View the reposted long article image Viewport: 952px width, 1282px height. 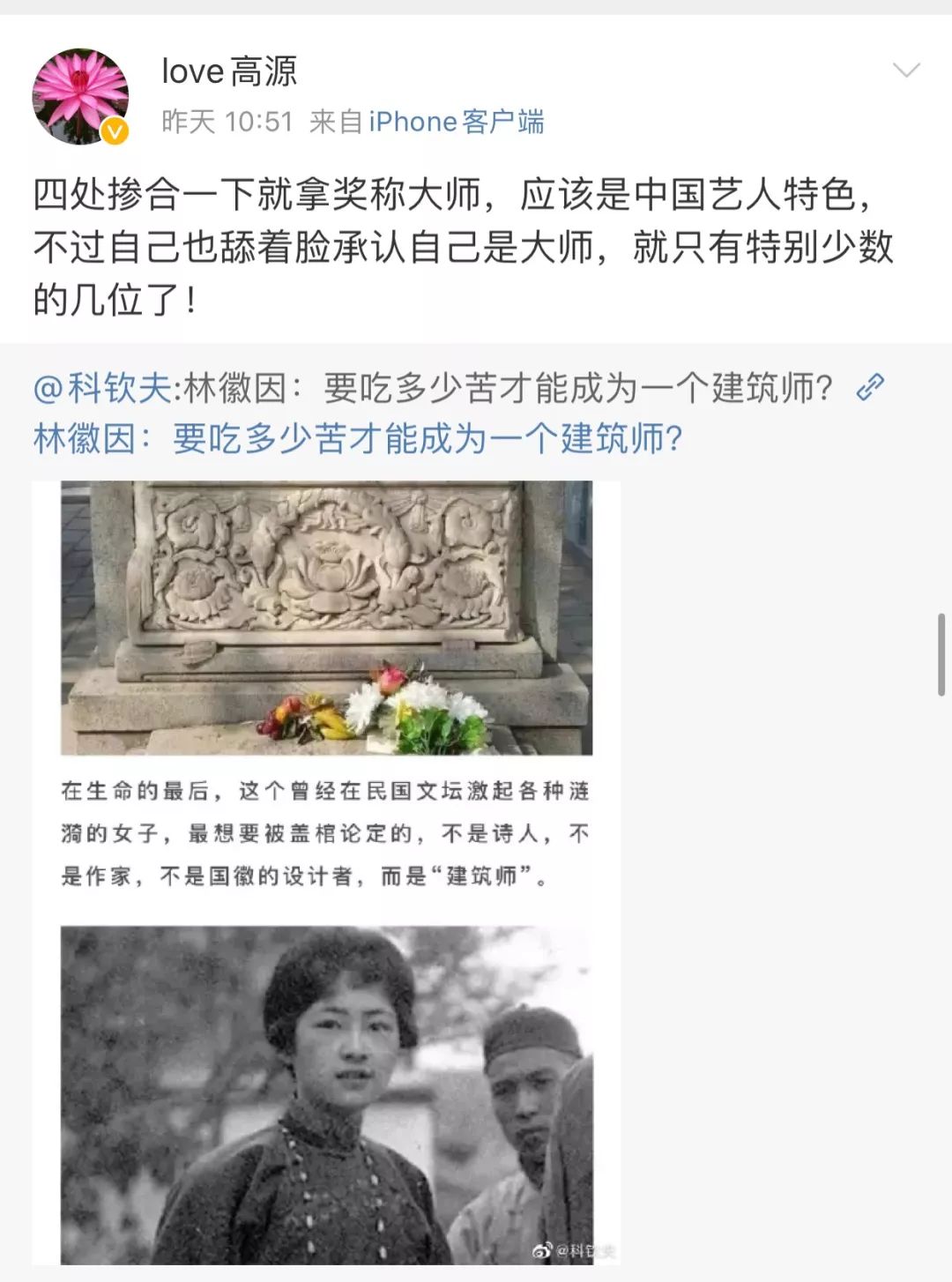point(326,873)
